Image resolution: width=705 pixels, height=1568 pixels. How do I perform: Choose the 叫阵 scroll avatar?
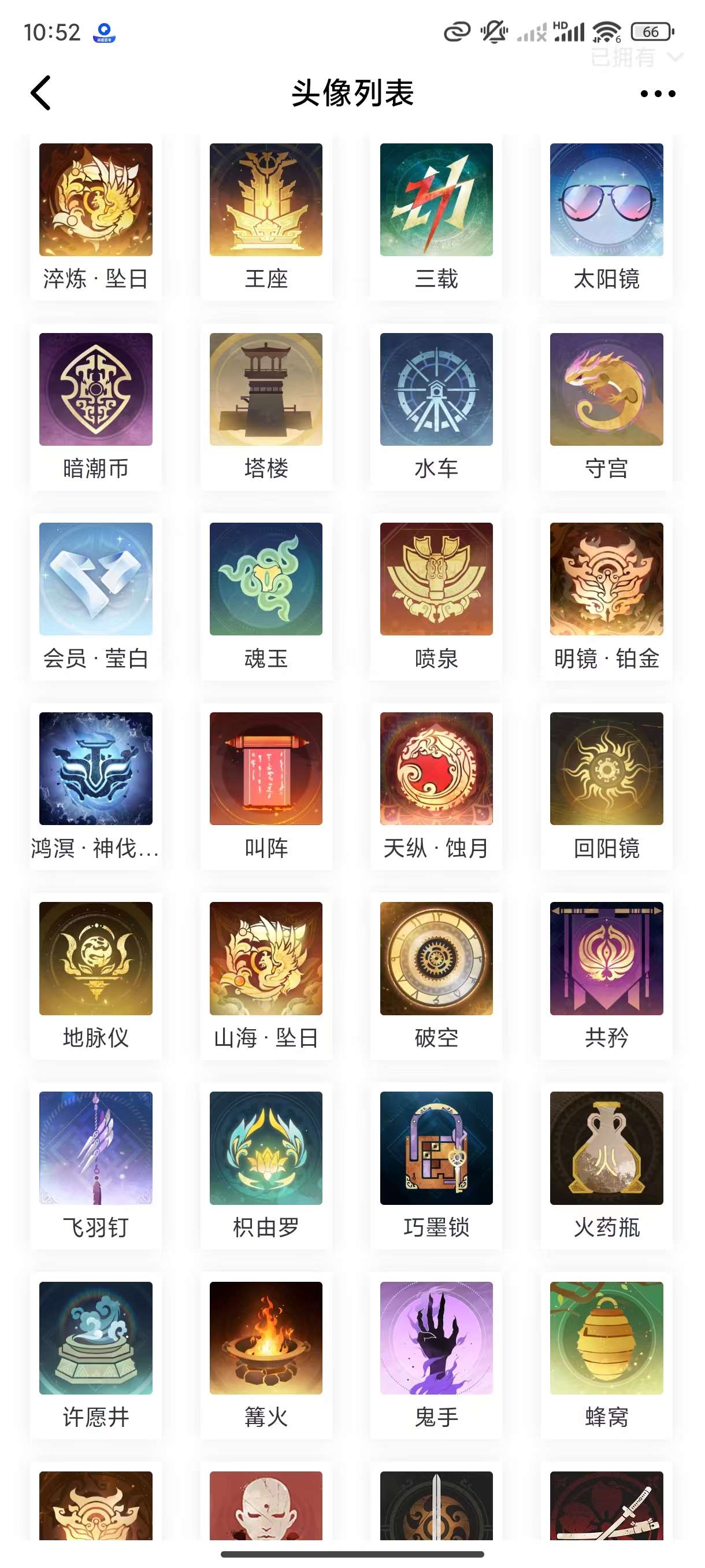(x=266, y=768)
